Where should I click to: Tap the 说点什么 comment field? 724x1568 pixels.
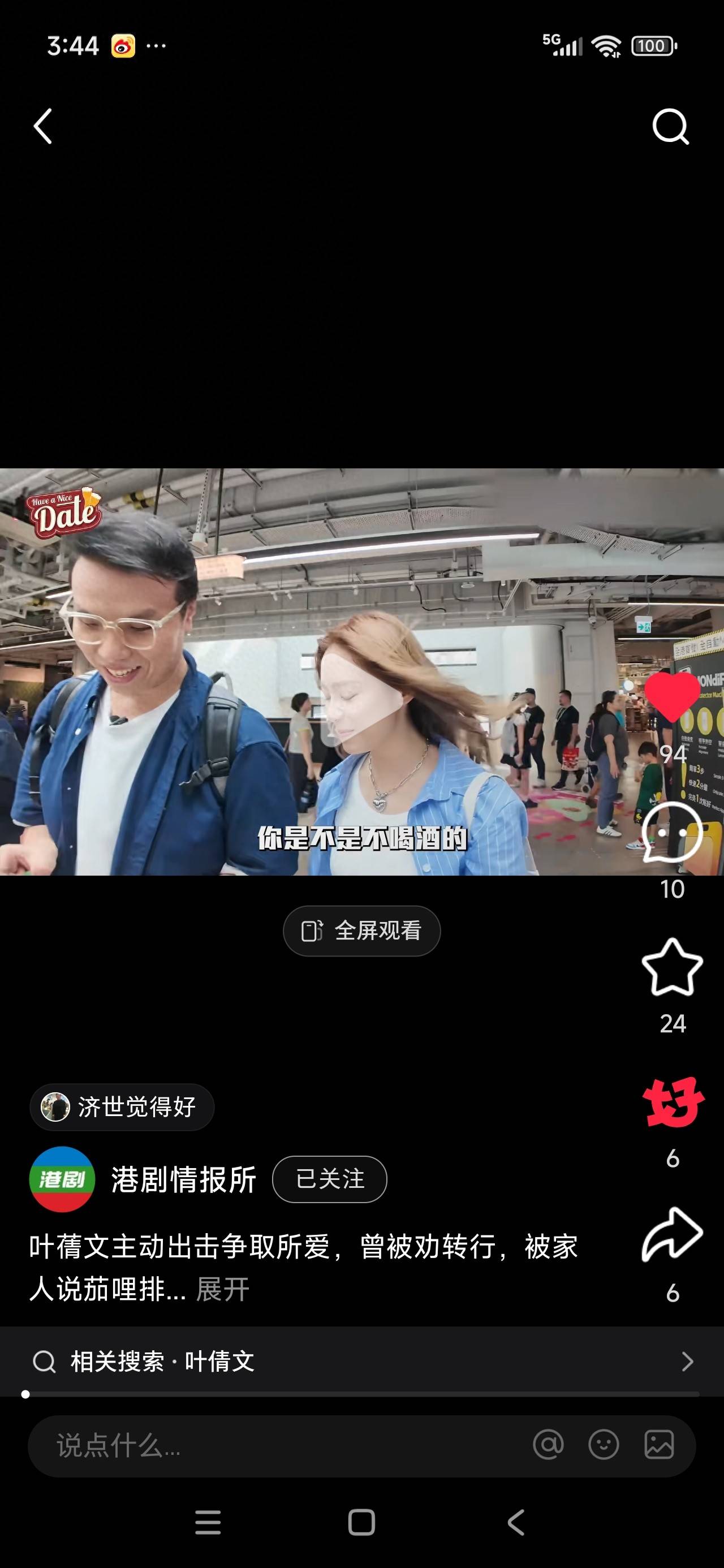pyautogui.click(x=274, y=1446)
